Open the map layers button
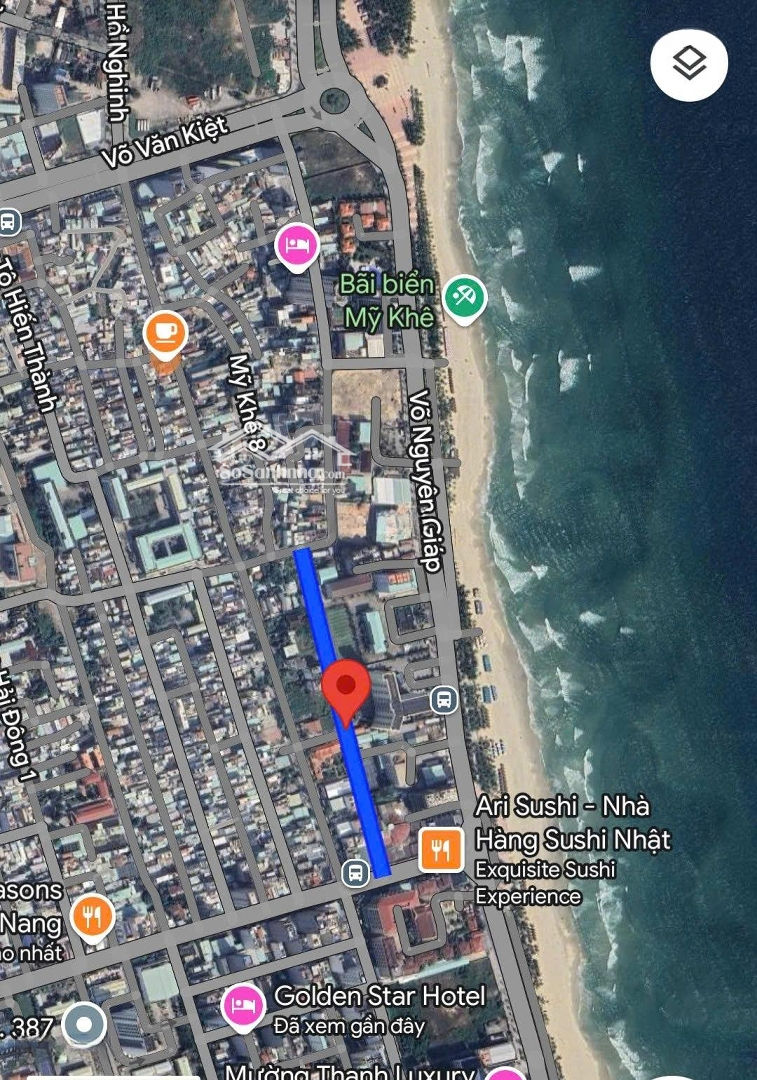 [689, 64]
